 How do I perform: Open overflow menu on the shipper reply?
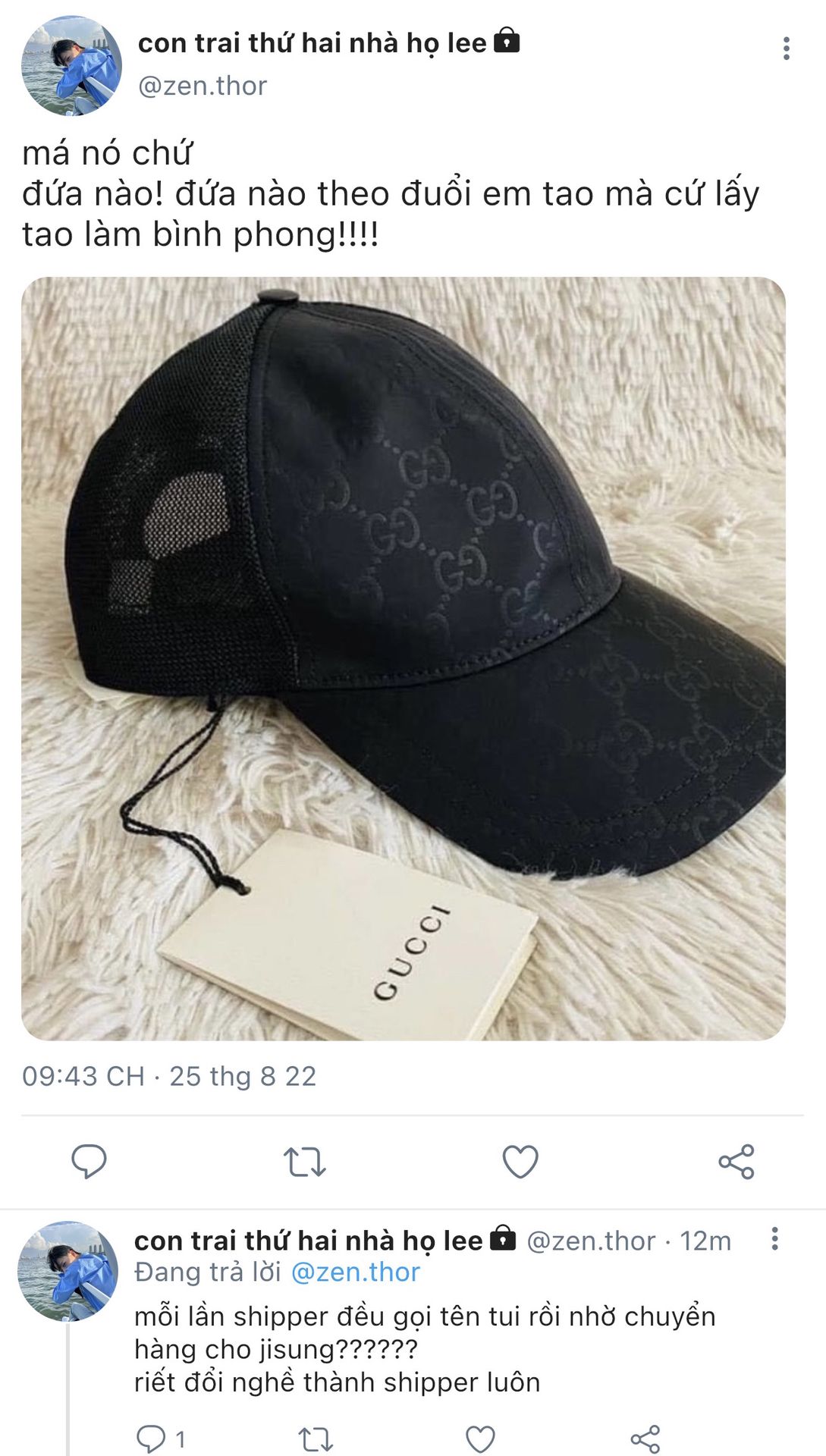click(x=774, y=1238)
